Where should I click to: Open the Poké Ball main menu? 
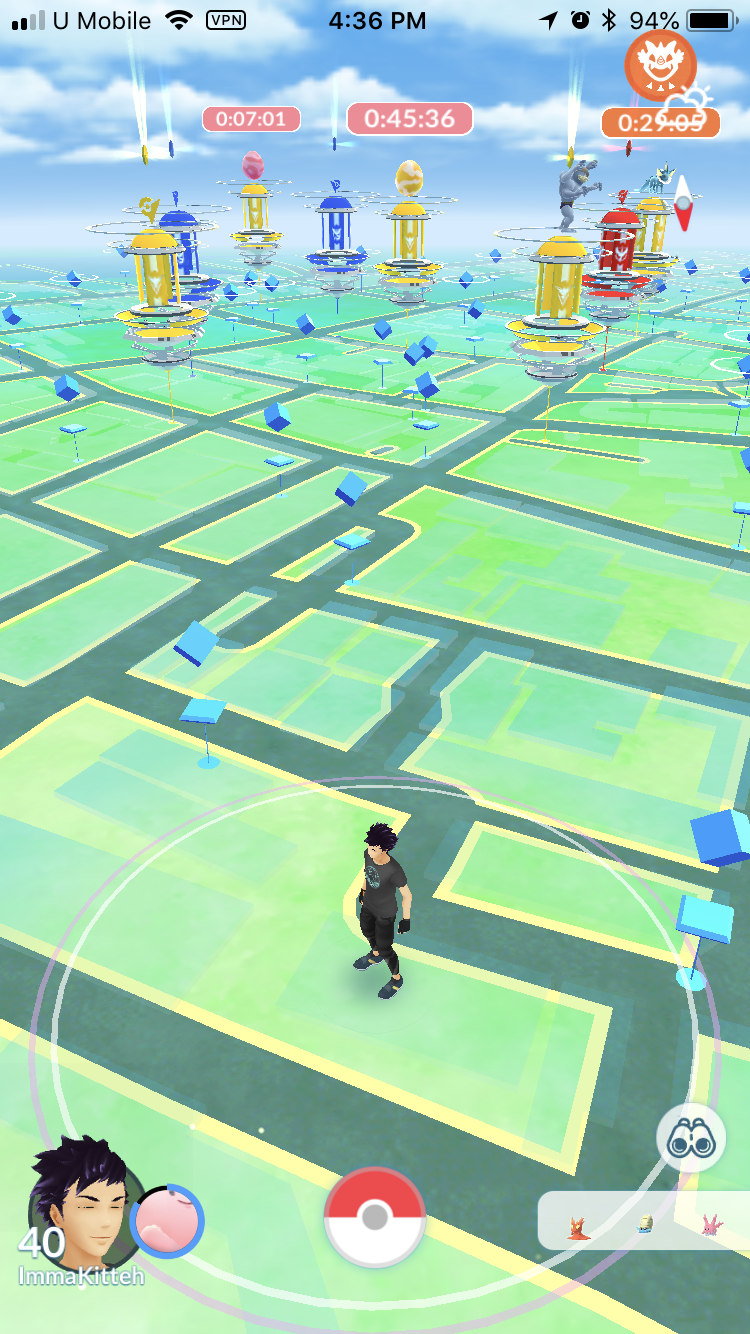(375, 1217)
